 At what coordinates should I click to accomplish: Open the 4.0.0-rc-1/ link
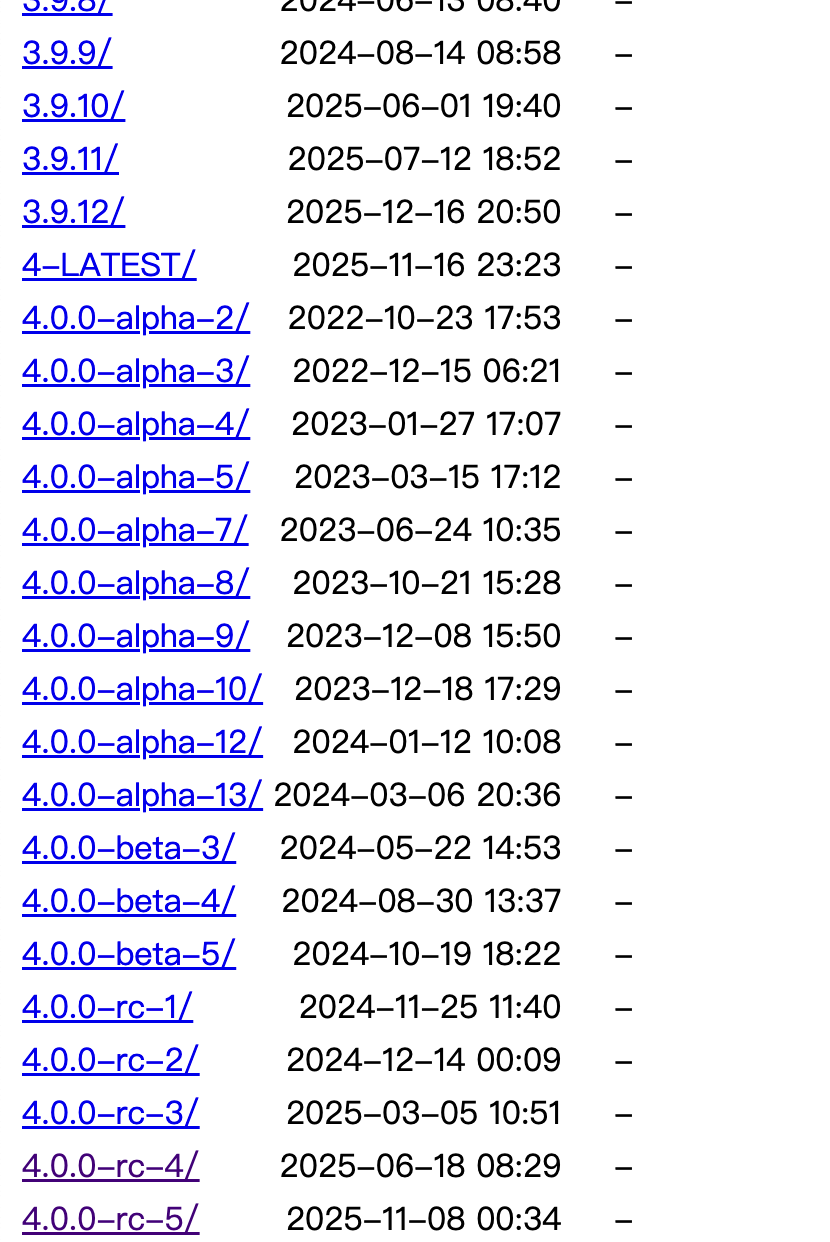107,1007
